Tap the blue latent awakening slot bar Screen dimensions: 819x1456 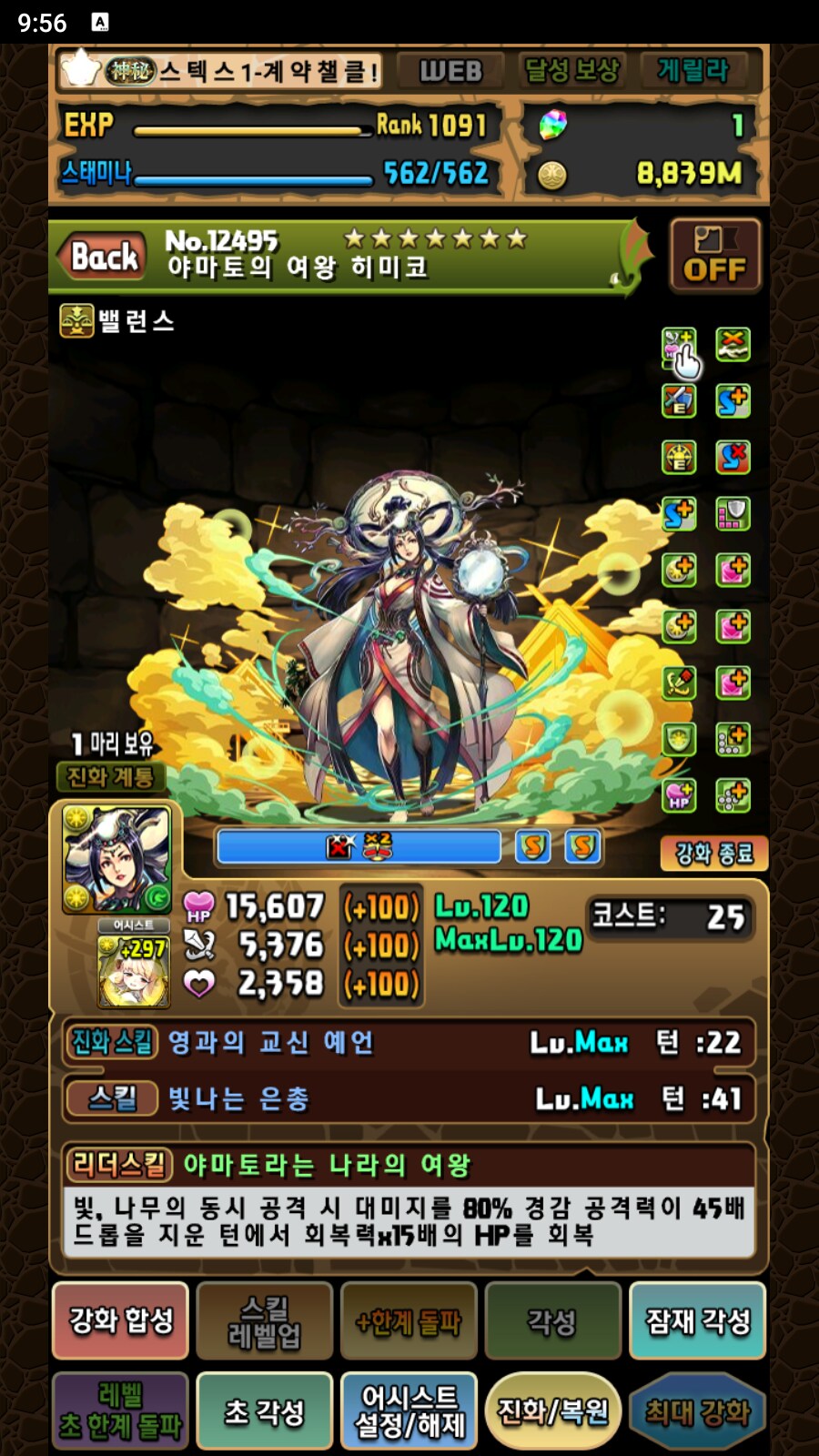click(x=359, y=847)
